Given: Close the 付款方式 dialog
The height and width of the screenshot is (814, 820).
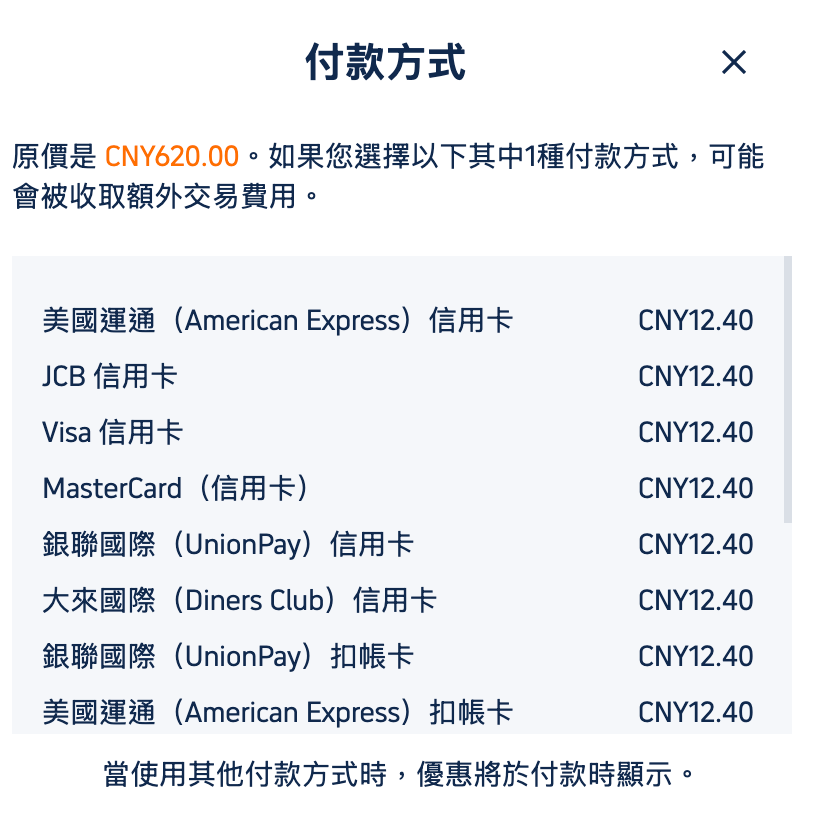Looking at the screenshot, I should tap(734, 63).
